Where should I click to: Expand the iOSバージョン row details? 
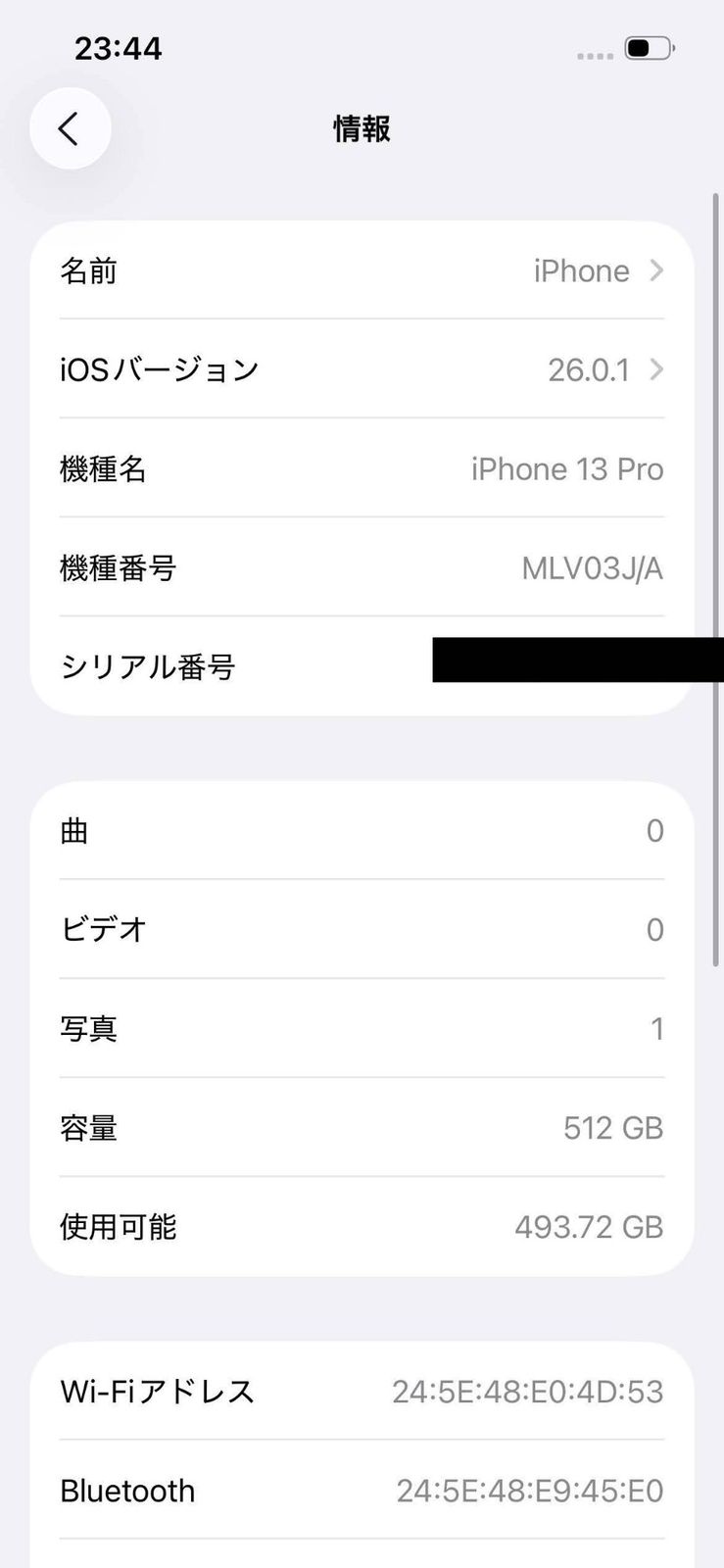tap(362, 369)
